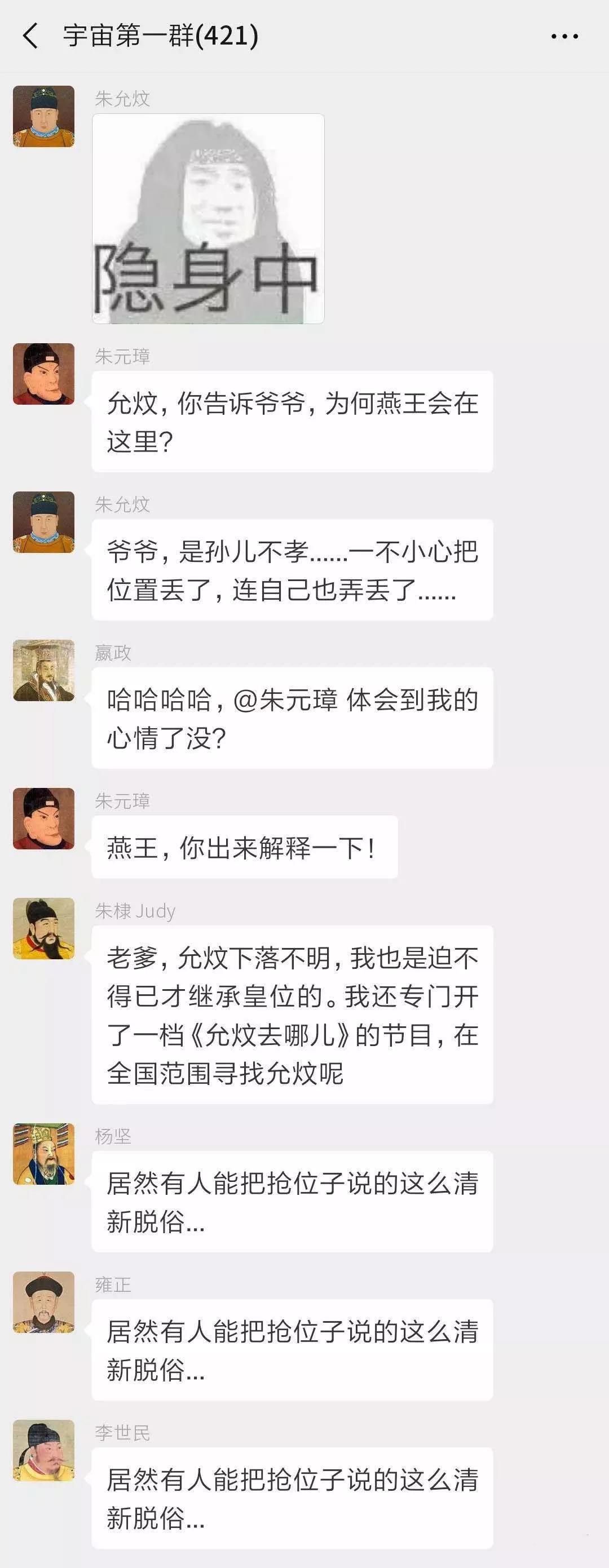Go back from the 宇宙第一群 chat
Viewport: 609px width, 1568px height.
click(30, 36)
